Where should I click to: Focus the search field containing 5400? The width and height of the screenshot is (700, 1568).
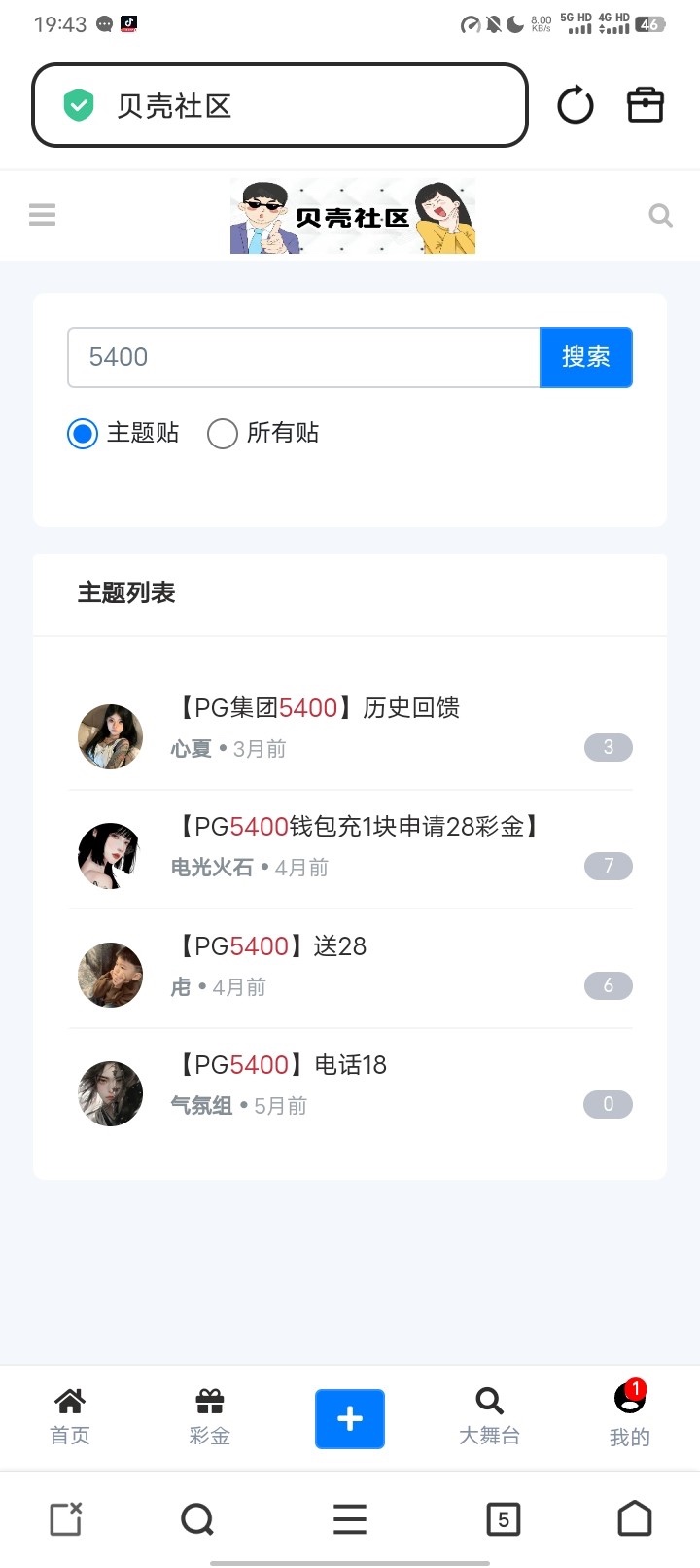pyautogui.click(x=303, y=357)
